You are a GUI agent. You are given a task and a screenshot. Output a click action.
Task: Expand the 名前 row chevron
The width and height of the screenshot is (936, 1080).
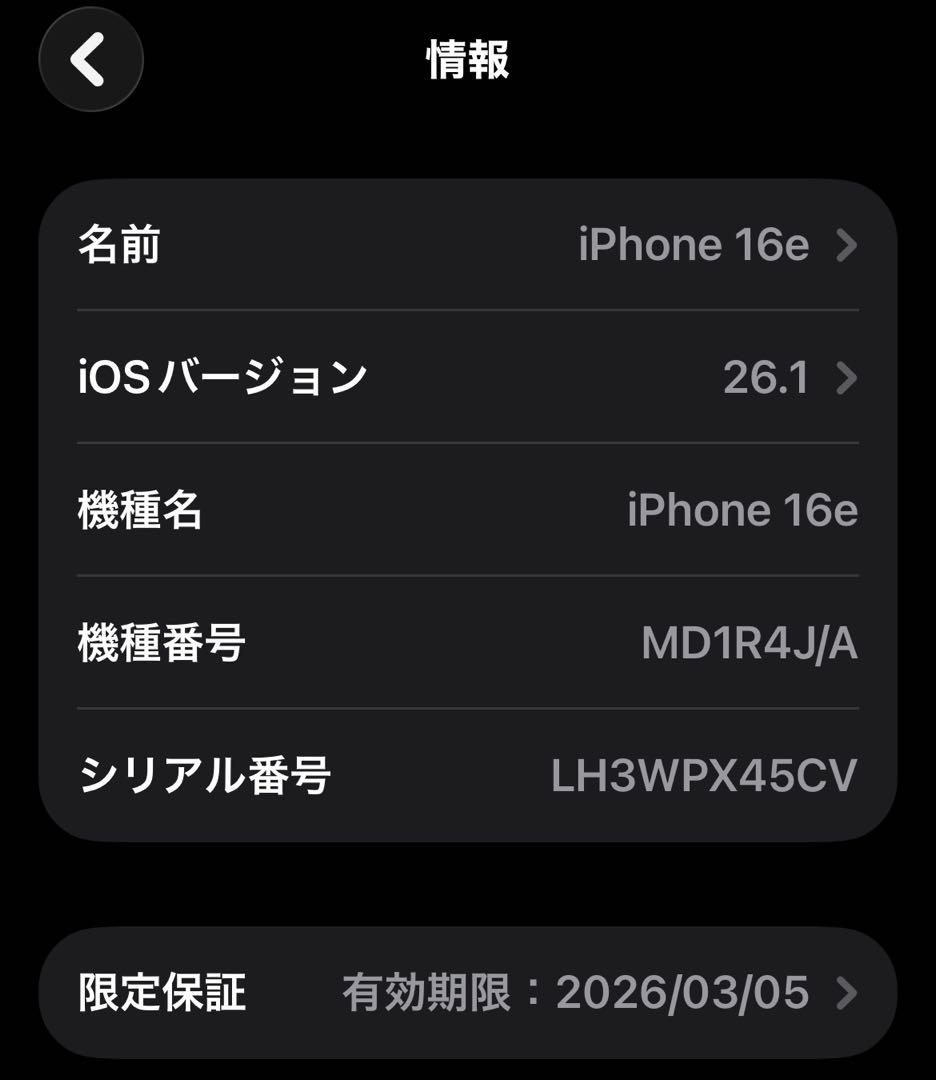pyautogui.click(x=845, y=246)
